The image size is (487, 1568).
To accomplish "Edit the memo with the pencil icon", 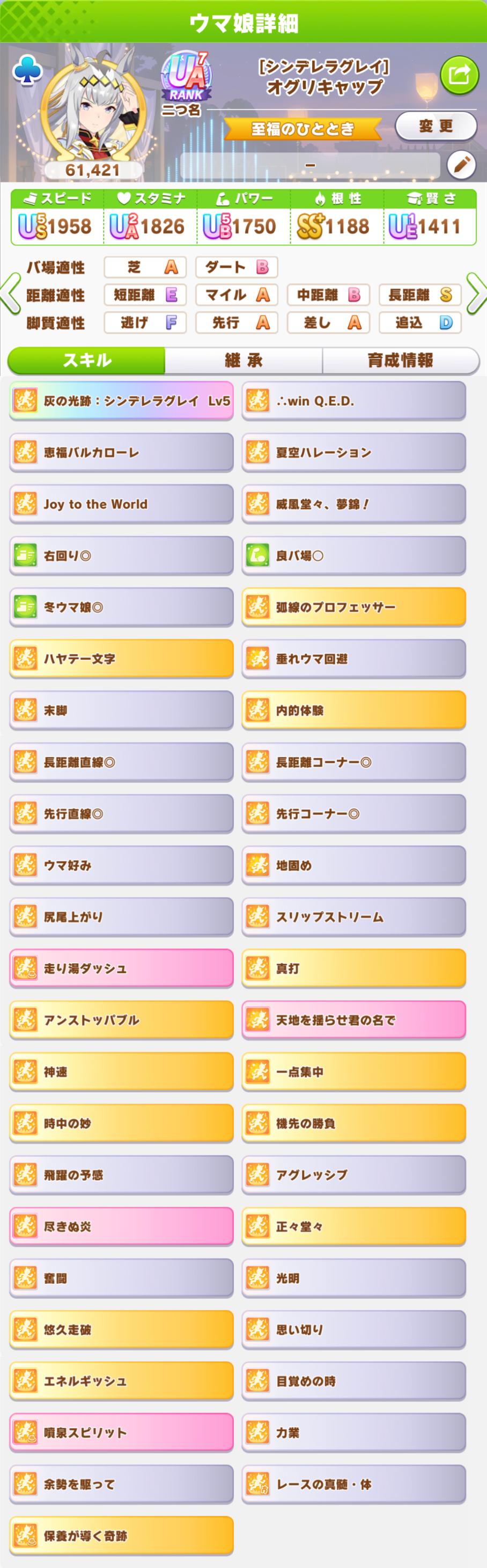I will coord(461,164).
